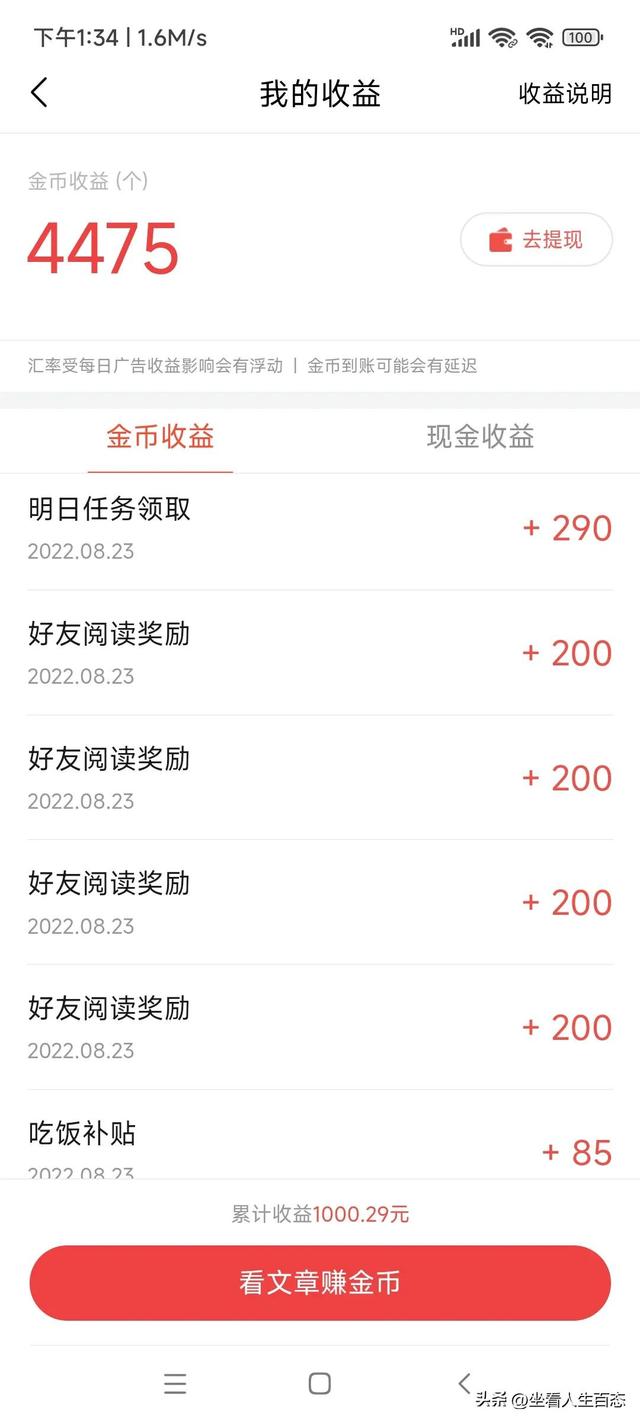Open 收益说明 earnings explanation

565,94
